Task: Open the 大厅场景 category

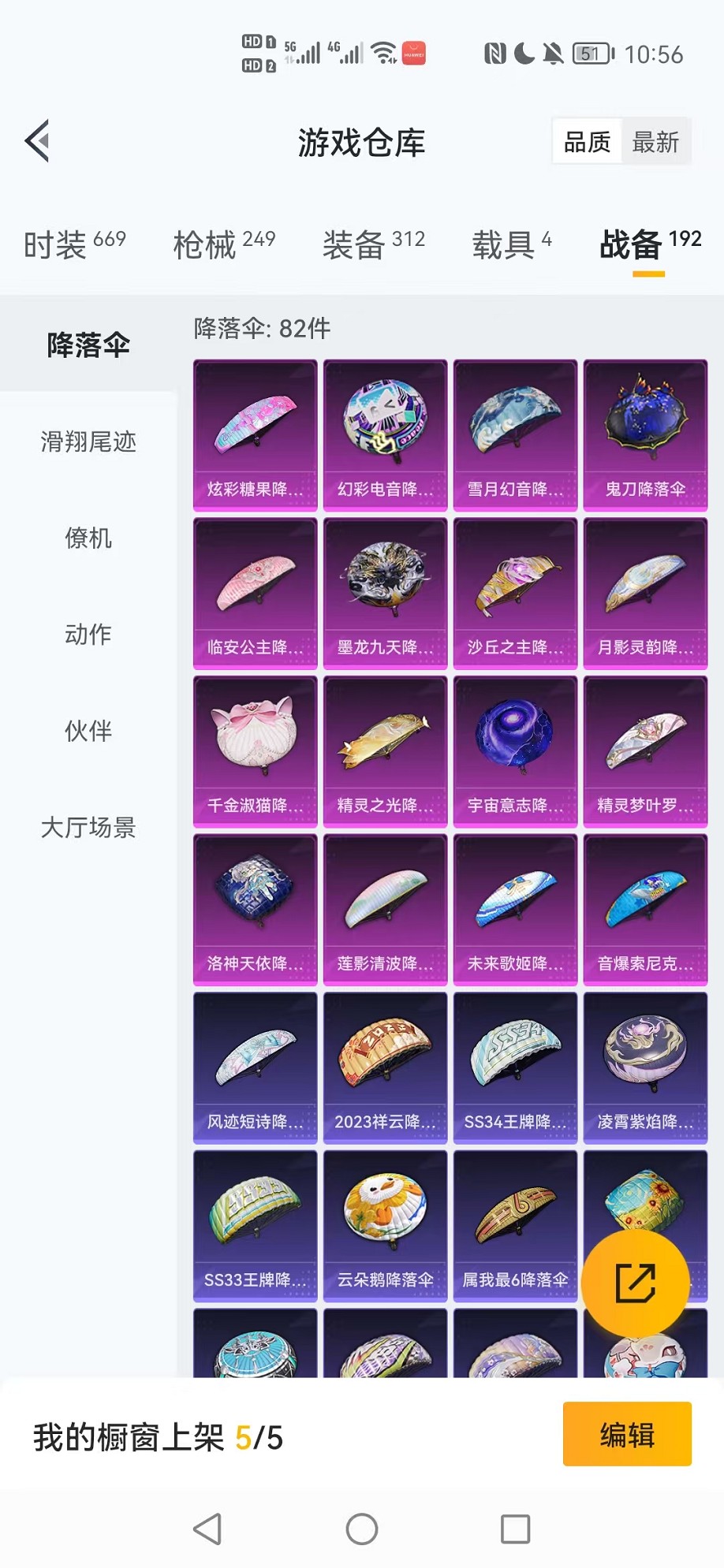Action: [88, 828]
